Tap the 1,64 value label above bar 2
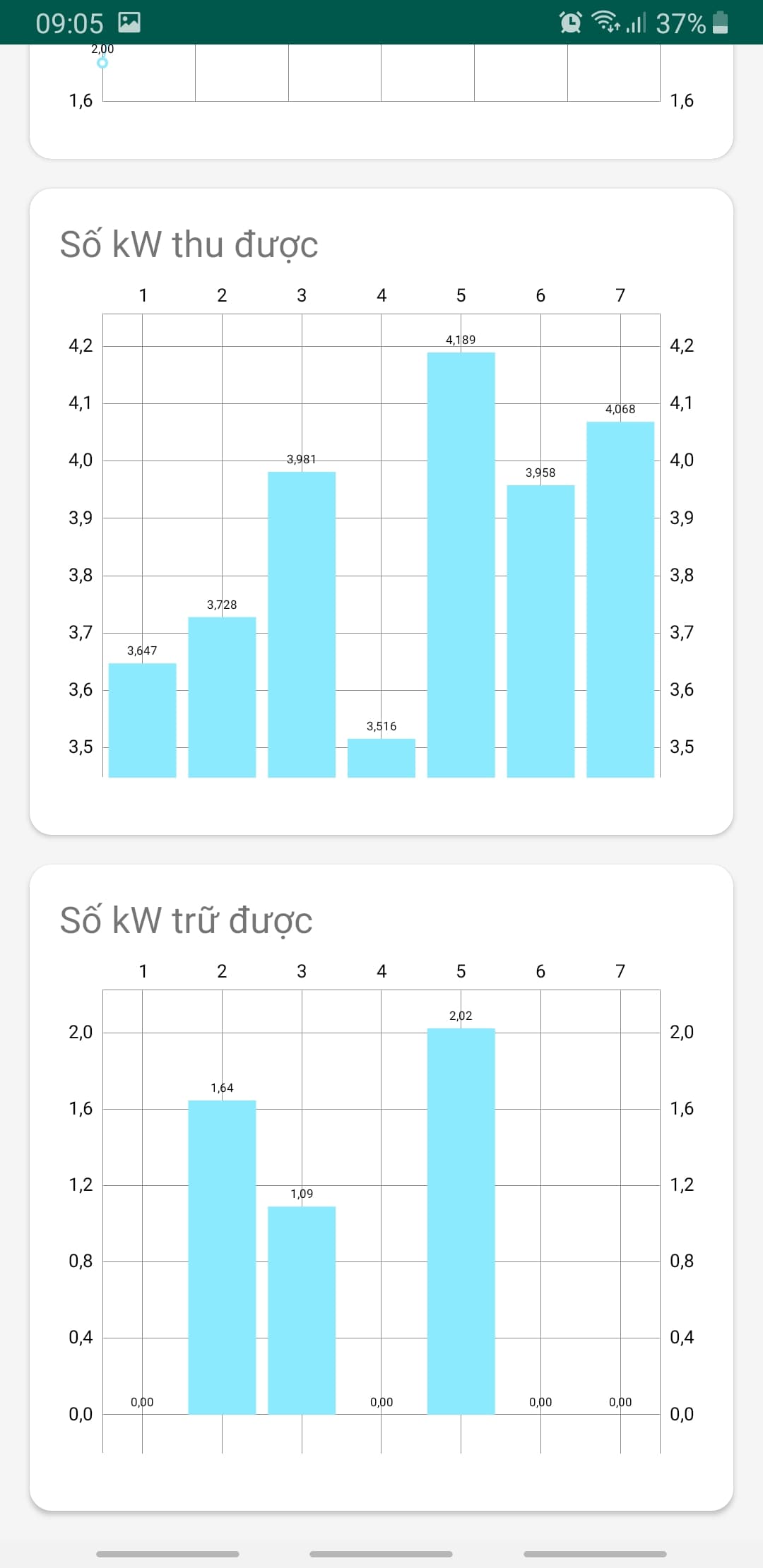Image resolution: width=763 pixels, height=1568 pixels. (221, 1088)
